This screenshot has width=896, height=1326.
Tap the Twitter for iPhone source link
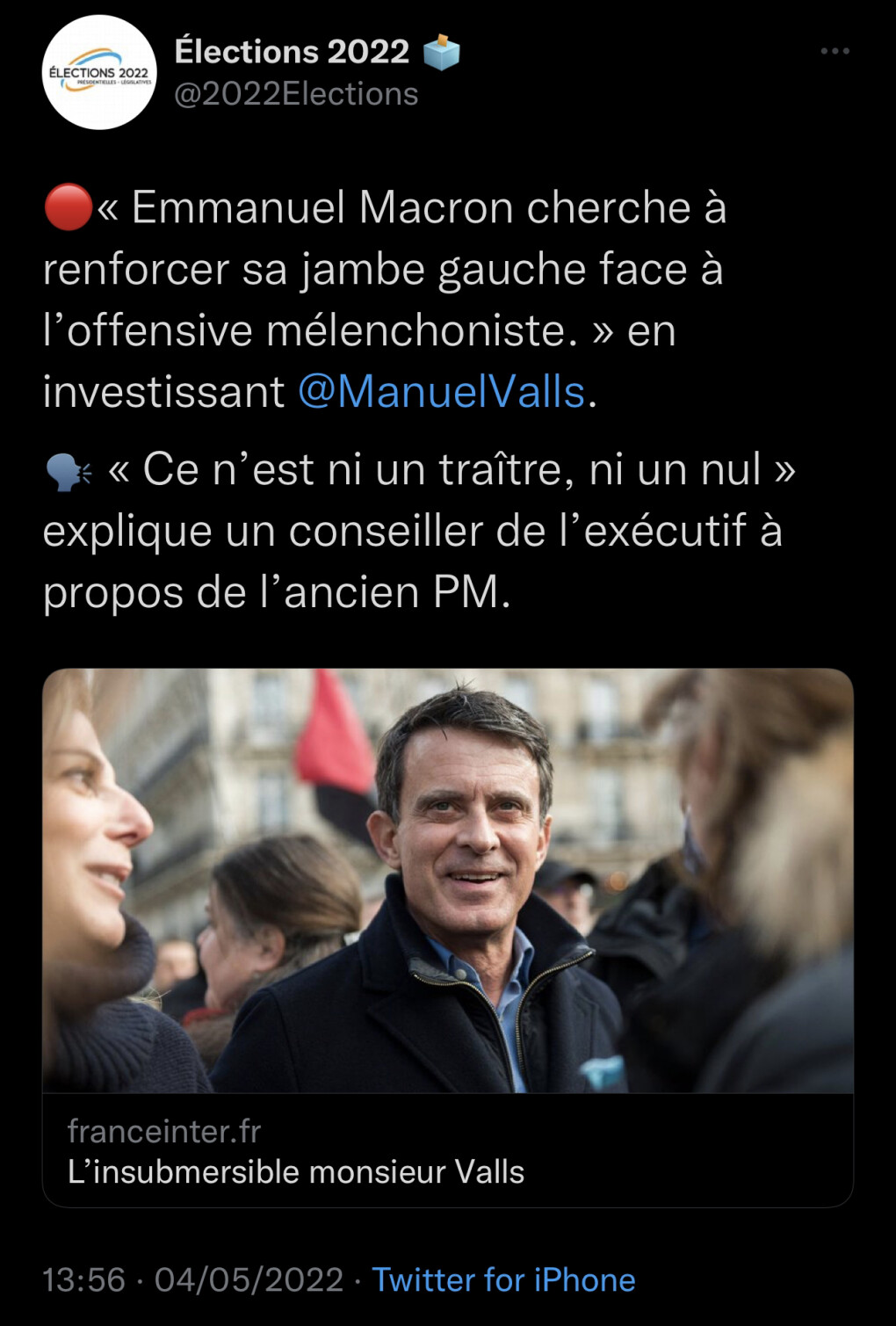click(x=503, y=1279)
